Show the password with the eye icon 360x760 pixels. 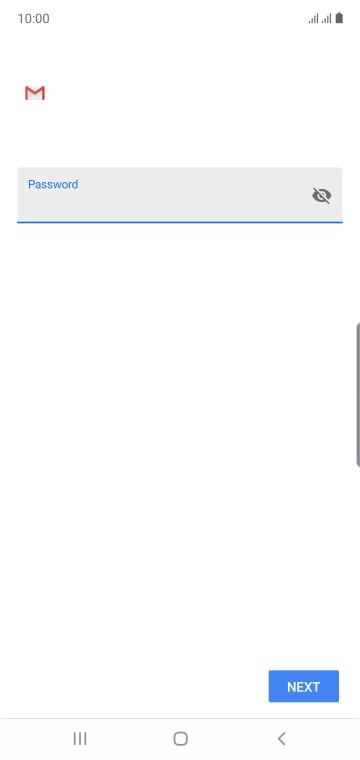click(x=322, y=196)
